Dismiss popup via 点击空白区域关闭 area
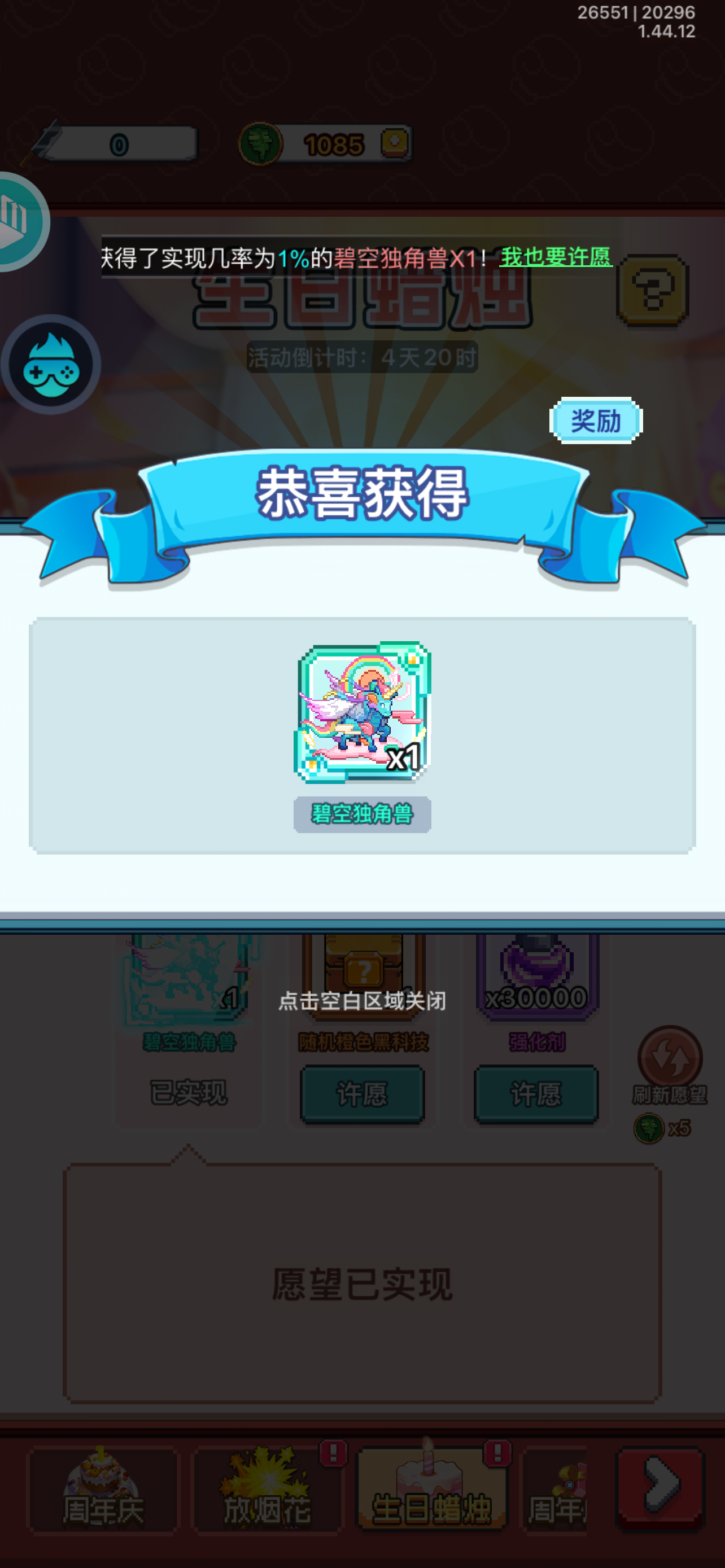Screen dimensions: 725x1568 pyautogui.click(x=362, y=1001)
